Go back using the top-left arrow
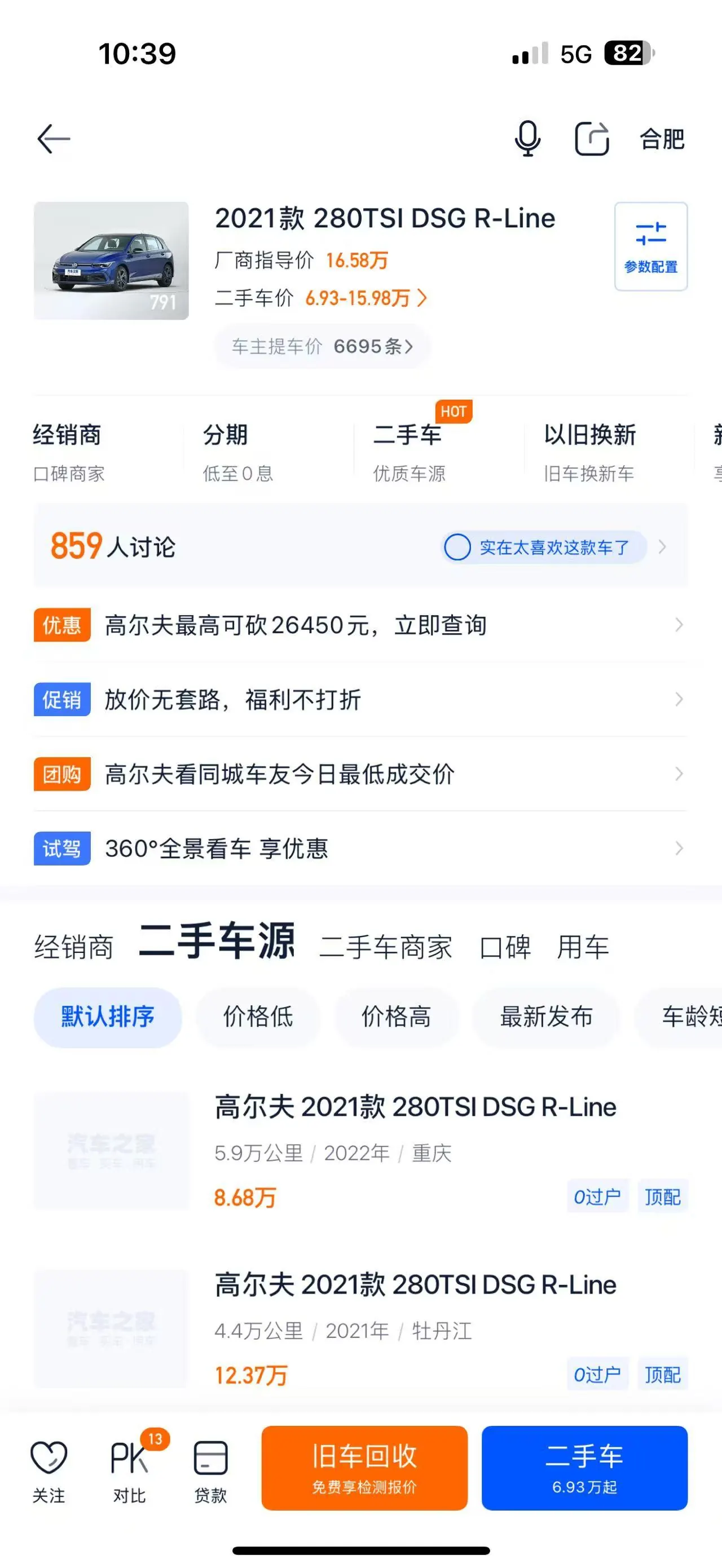722x1568 pixels. (54, 139)
